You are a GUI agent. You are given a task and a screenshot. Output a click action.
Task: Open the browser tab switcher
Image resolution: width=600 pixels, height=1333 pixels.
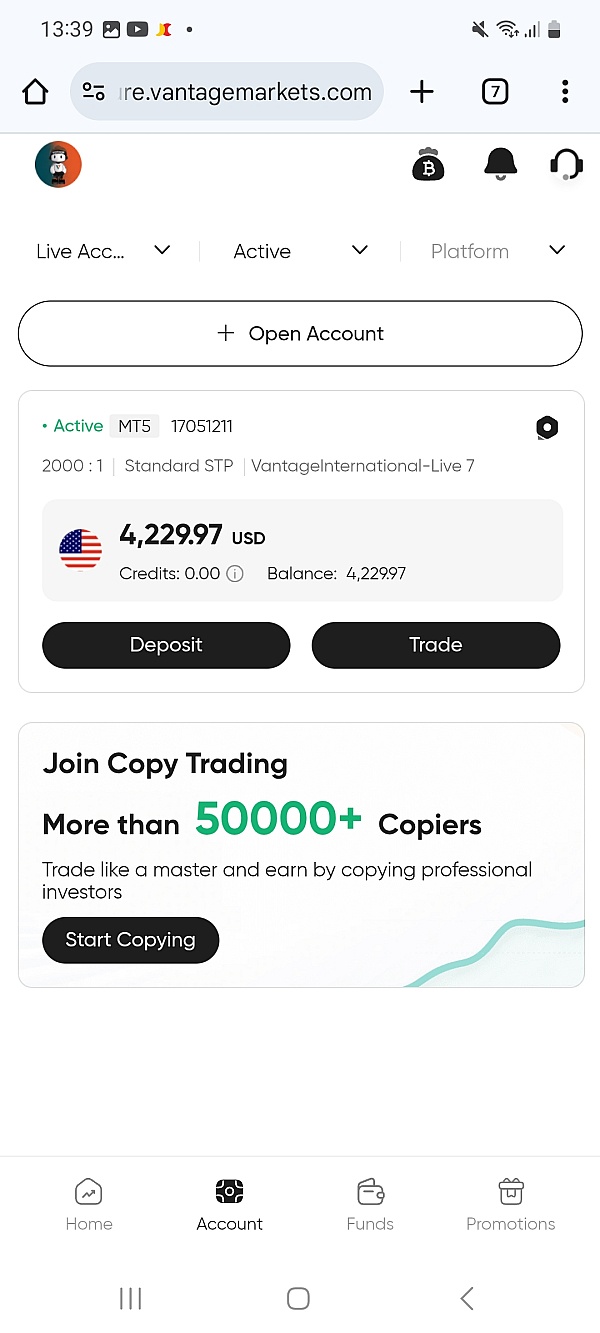[495, 92]
